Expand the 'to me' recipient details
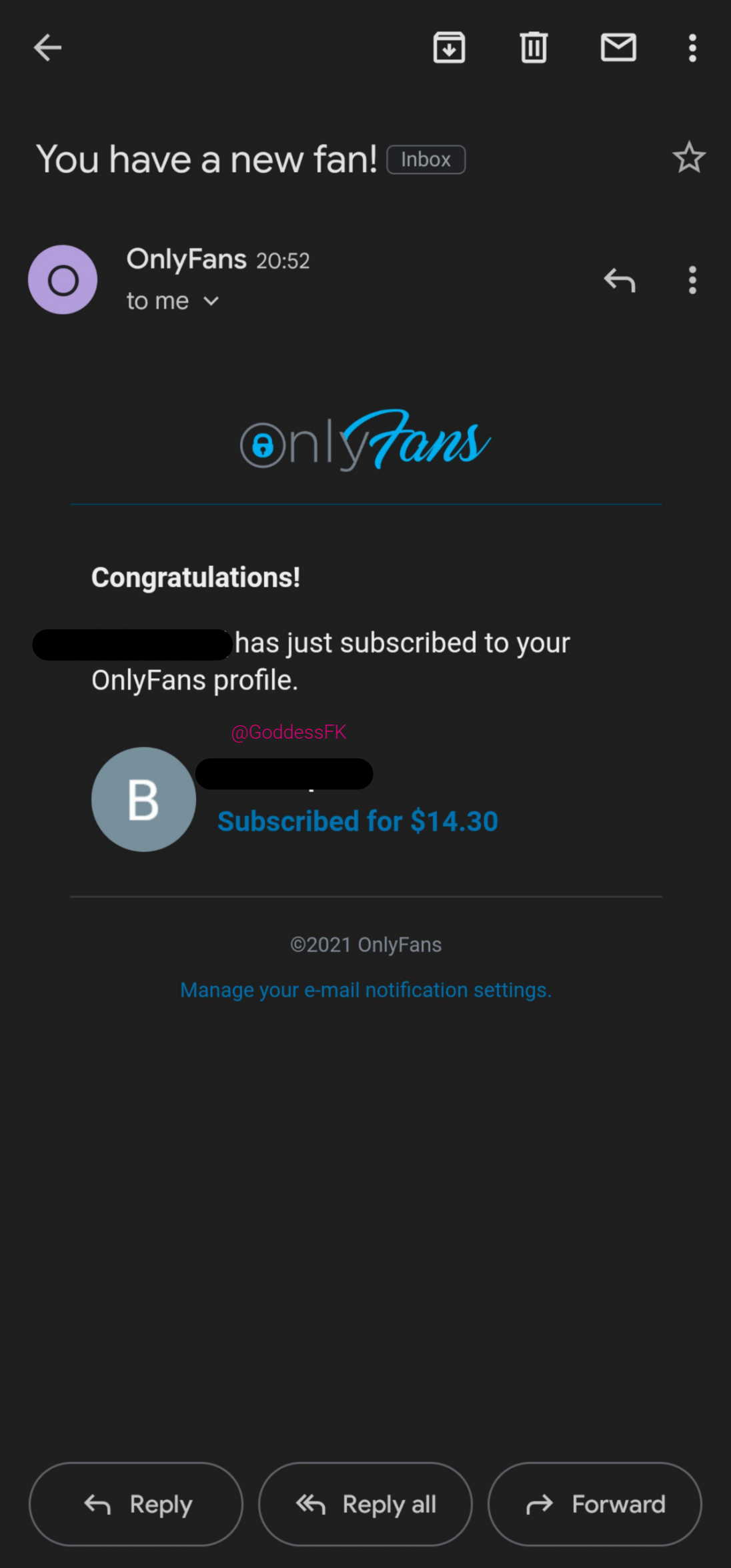 pos(173,300)
